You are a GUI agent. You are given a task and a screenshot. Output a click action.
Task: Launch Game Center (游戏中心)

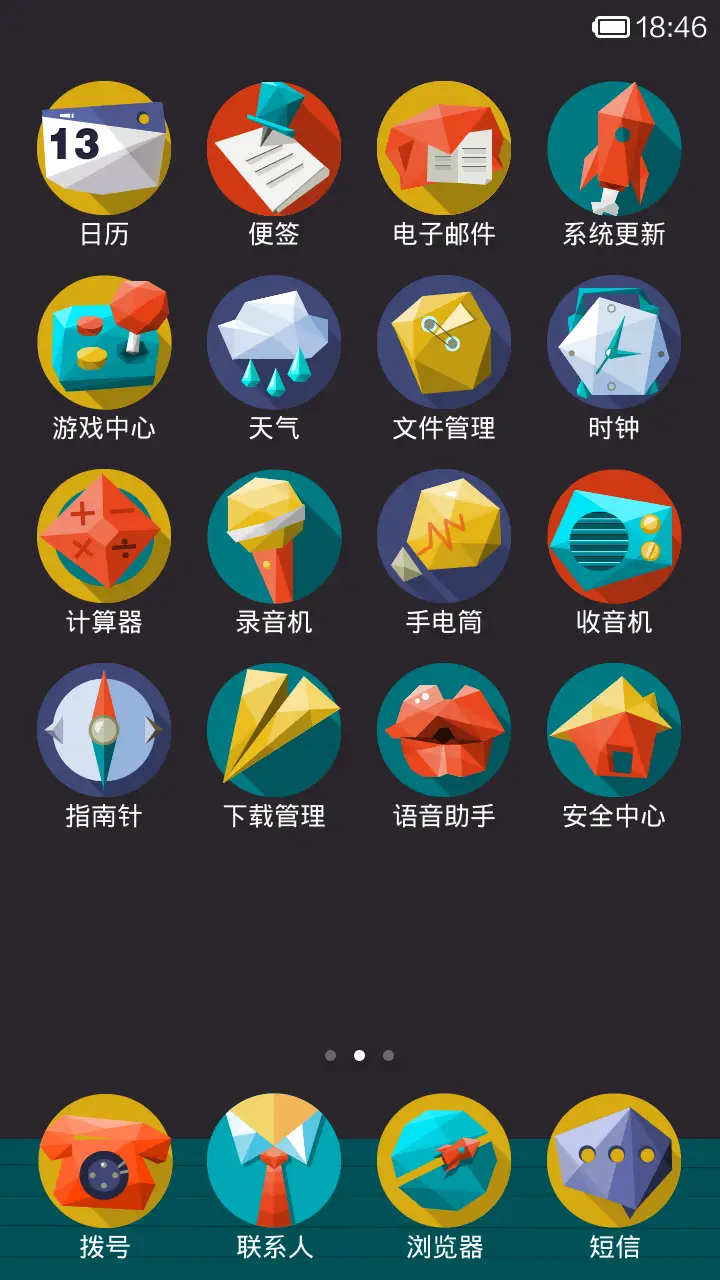[105, 342]
